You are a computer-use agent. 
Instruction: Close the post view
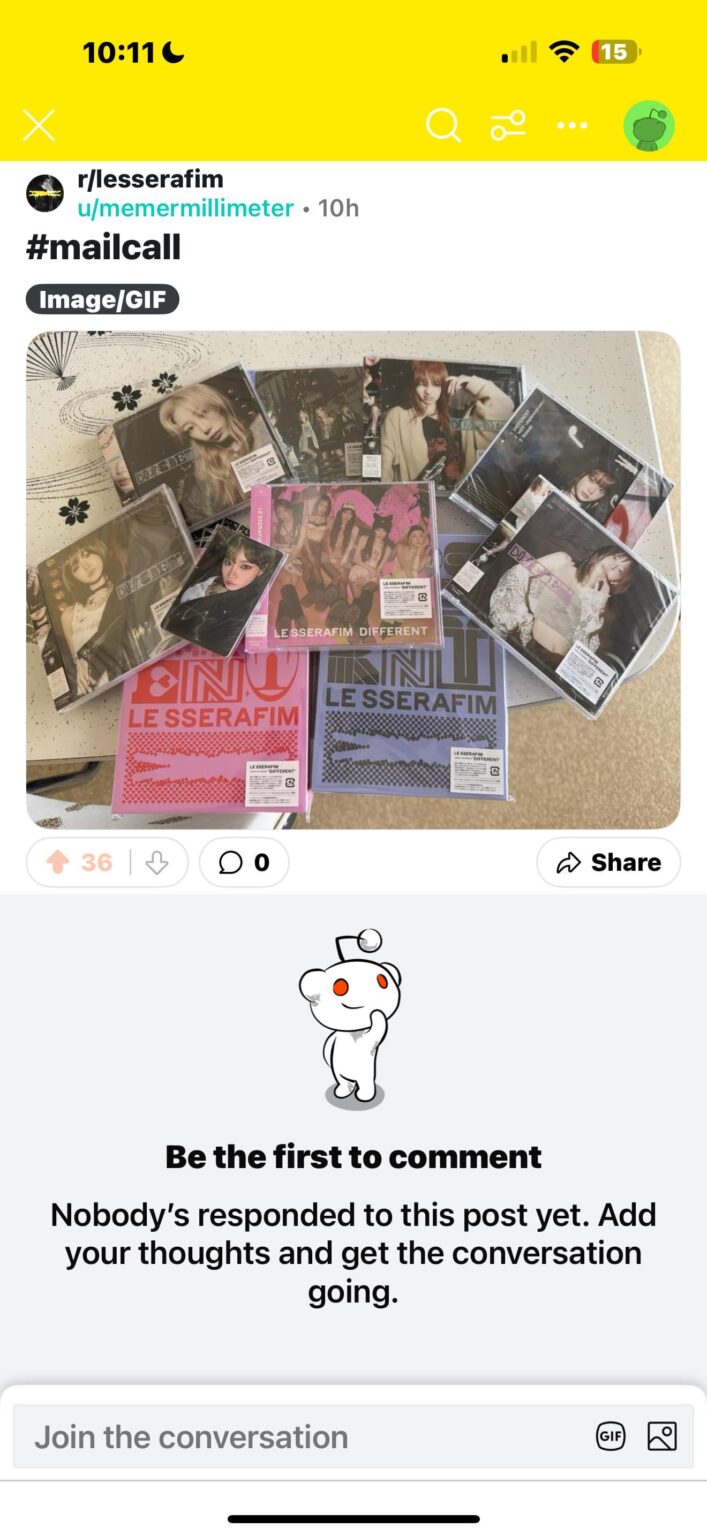pyautogui.click(x=38, y=126)
